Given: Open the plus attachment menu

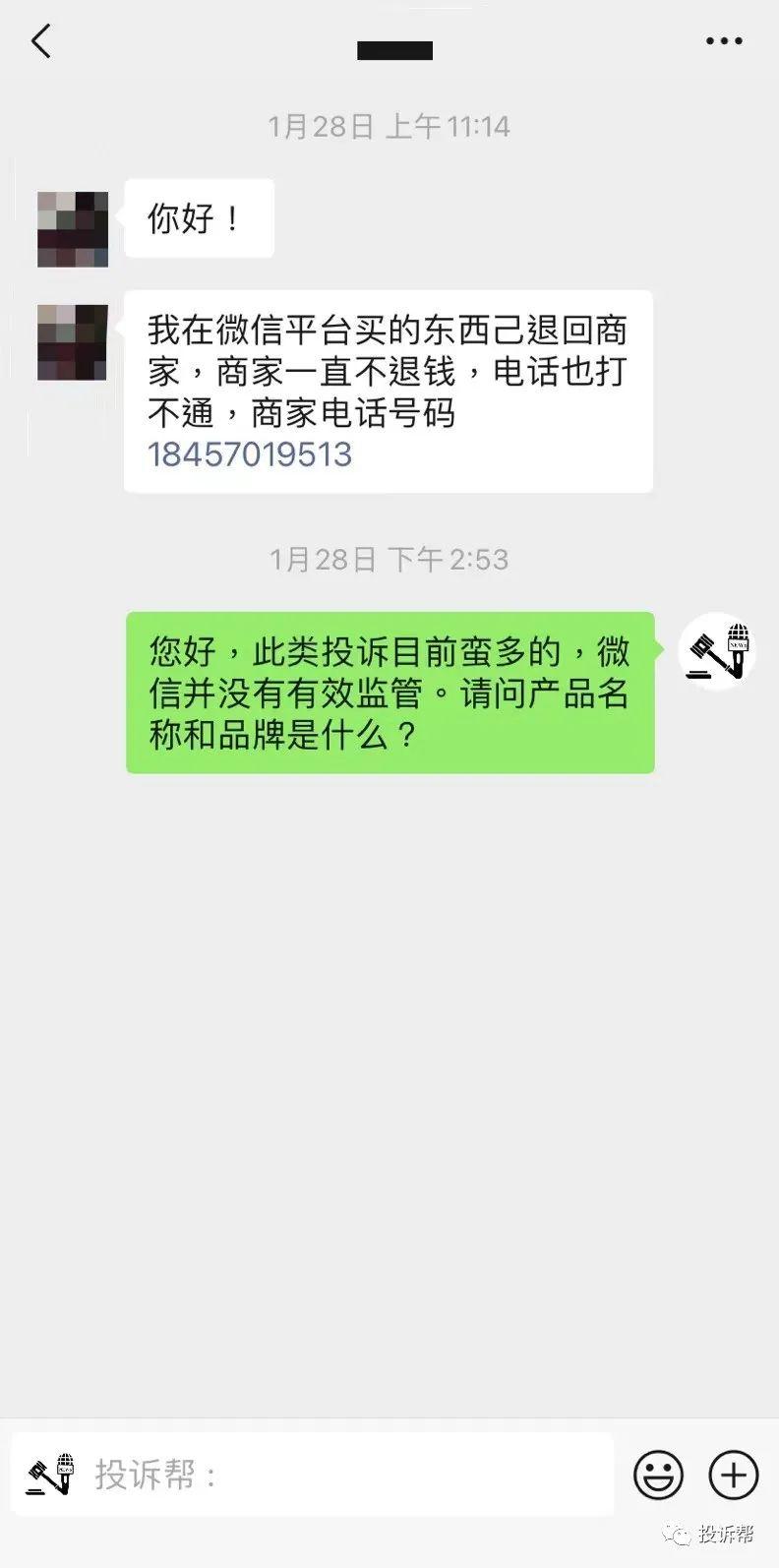Looking at the screenshot, I should [x=734, y=1475].
